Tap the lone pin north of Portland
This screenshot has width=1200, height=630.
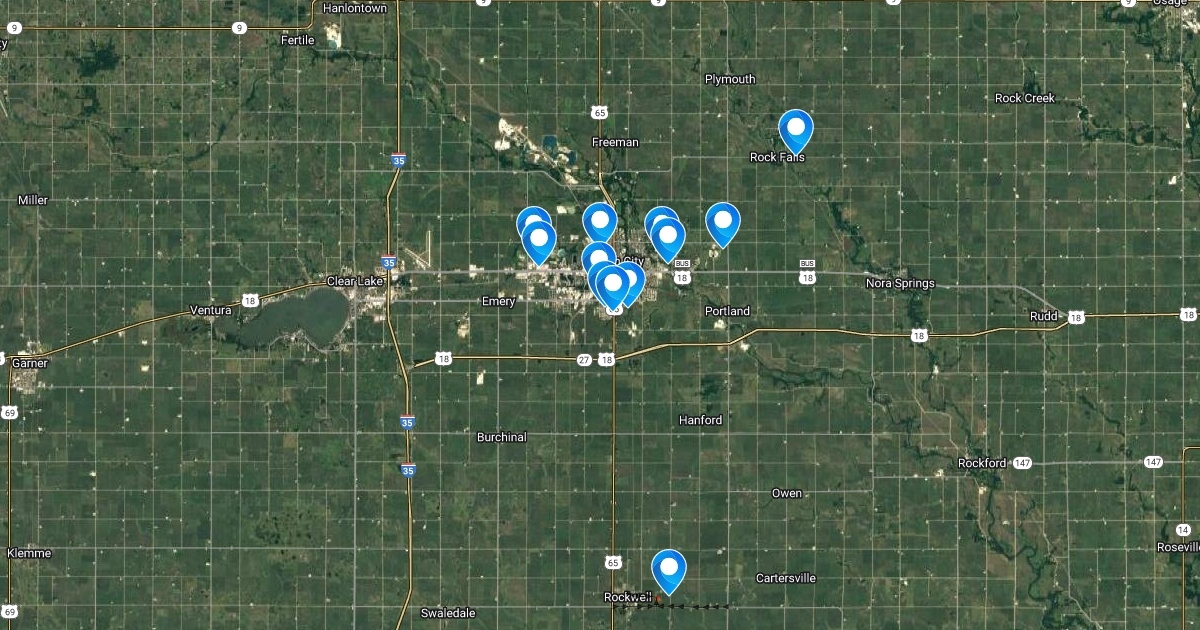click(x=723, y=222)
